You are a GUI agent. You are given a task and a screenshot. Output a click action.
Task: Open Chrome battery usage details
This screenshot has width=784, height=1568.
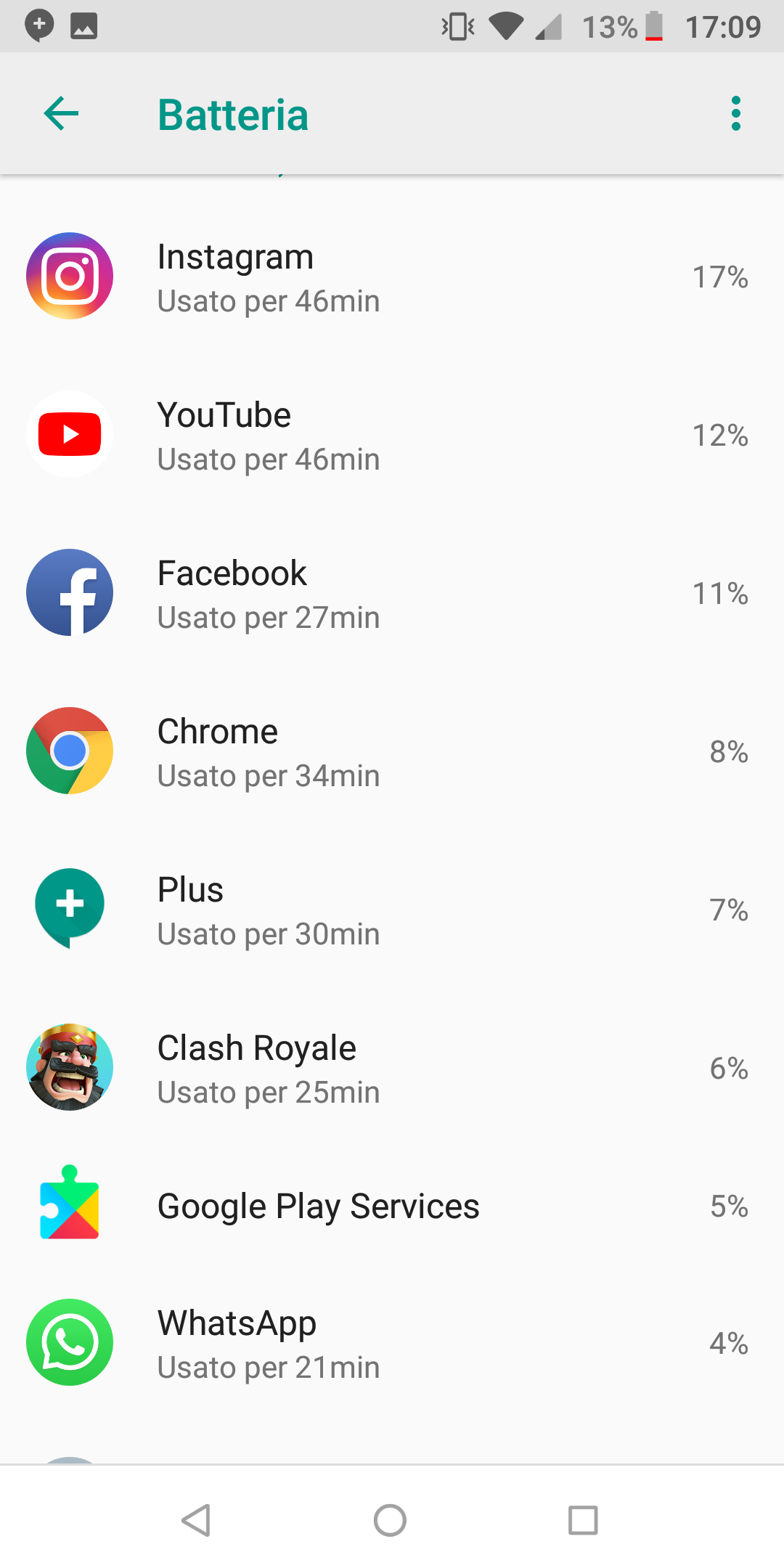(x=392, y=751)
